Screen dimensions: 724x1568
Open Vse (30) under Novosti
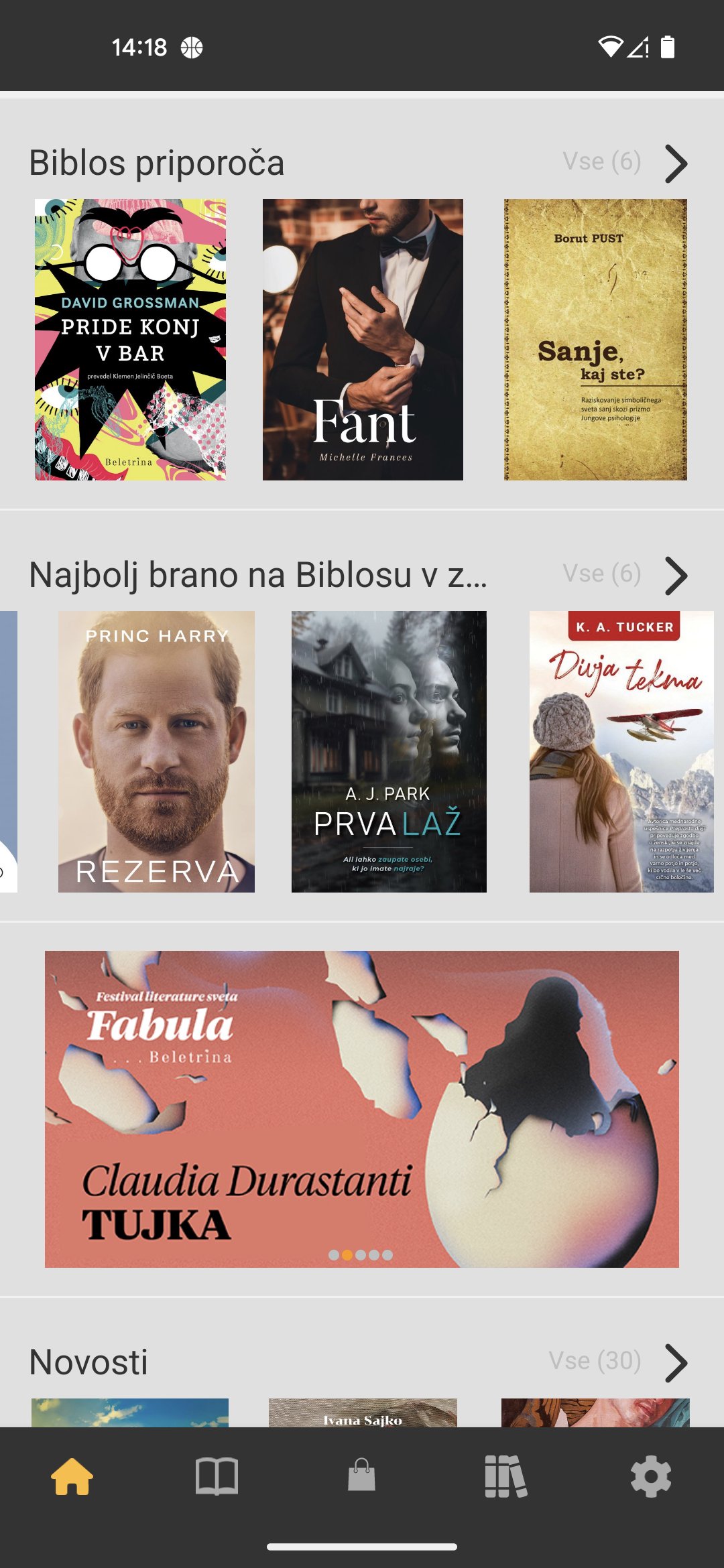pyautogui.click(x=595, y=1360)
